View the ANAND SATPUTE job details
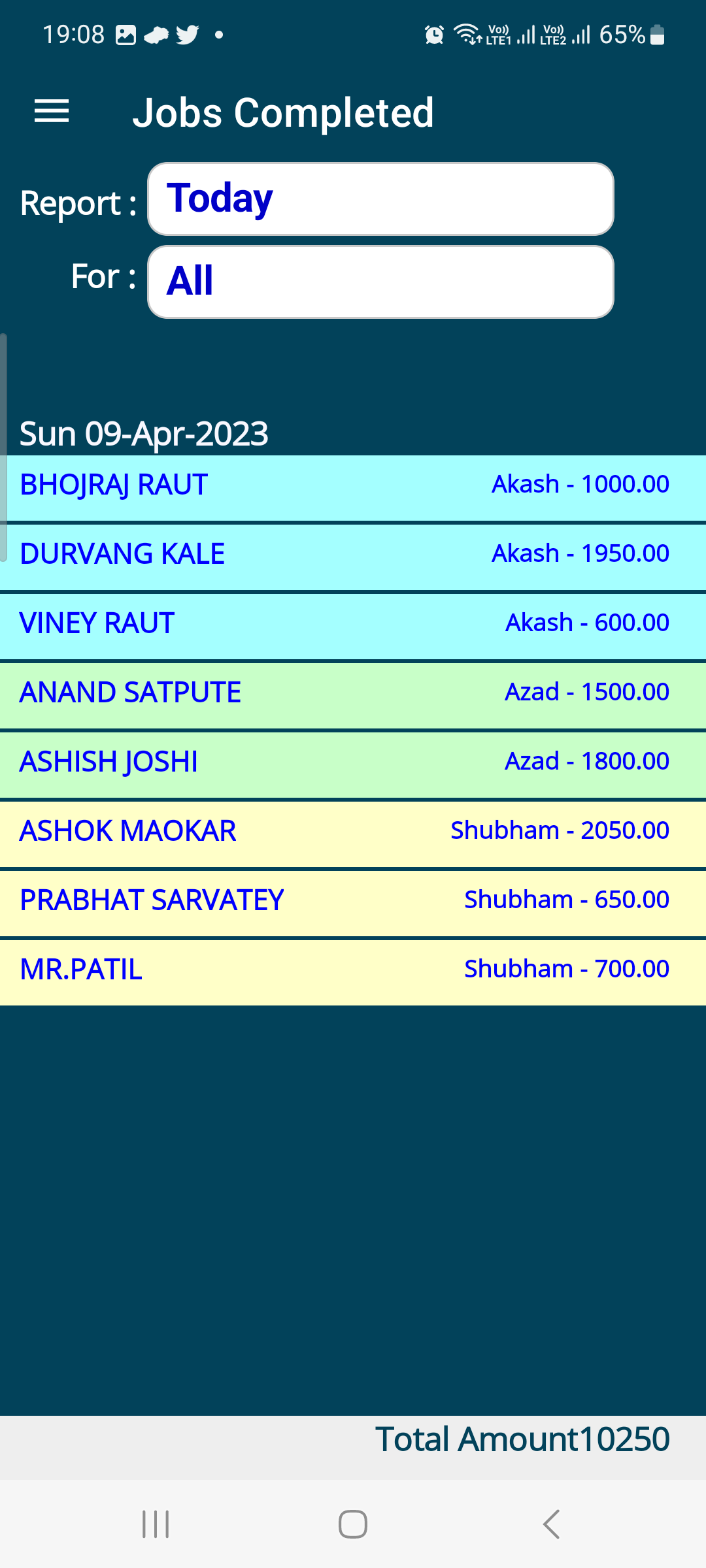This screenshot has height=1568, width=706. 353,696
